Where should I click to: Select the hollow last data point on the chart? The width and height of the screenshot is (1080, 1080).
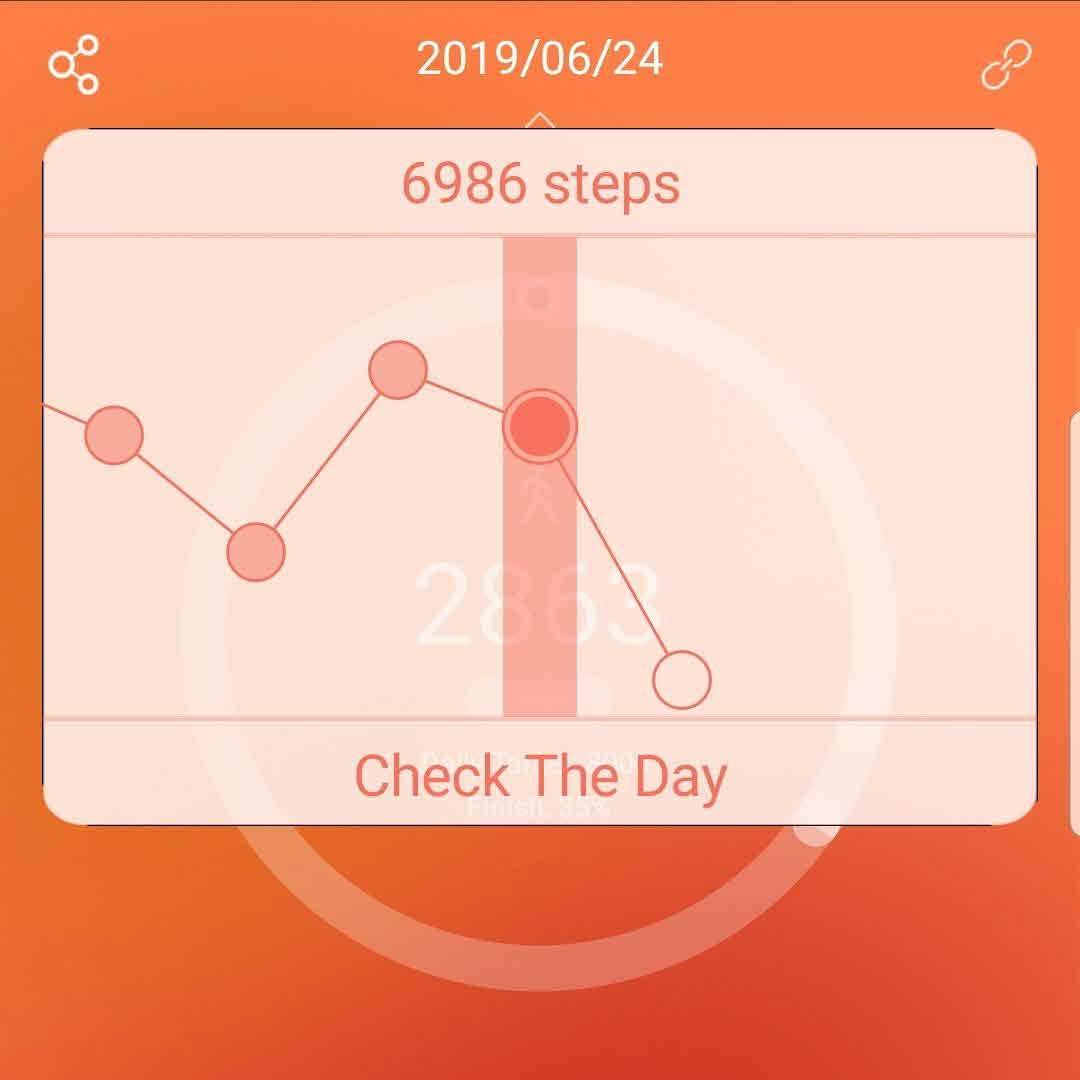(682, 680)
